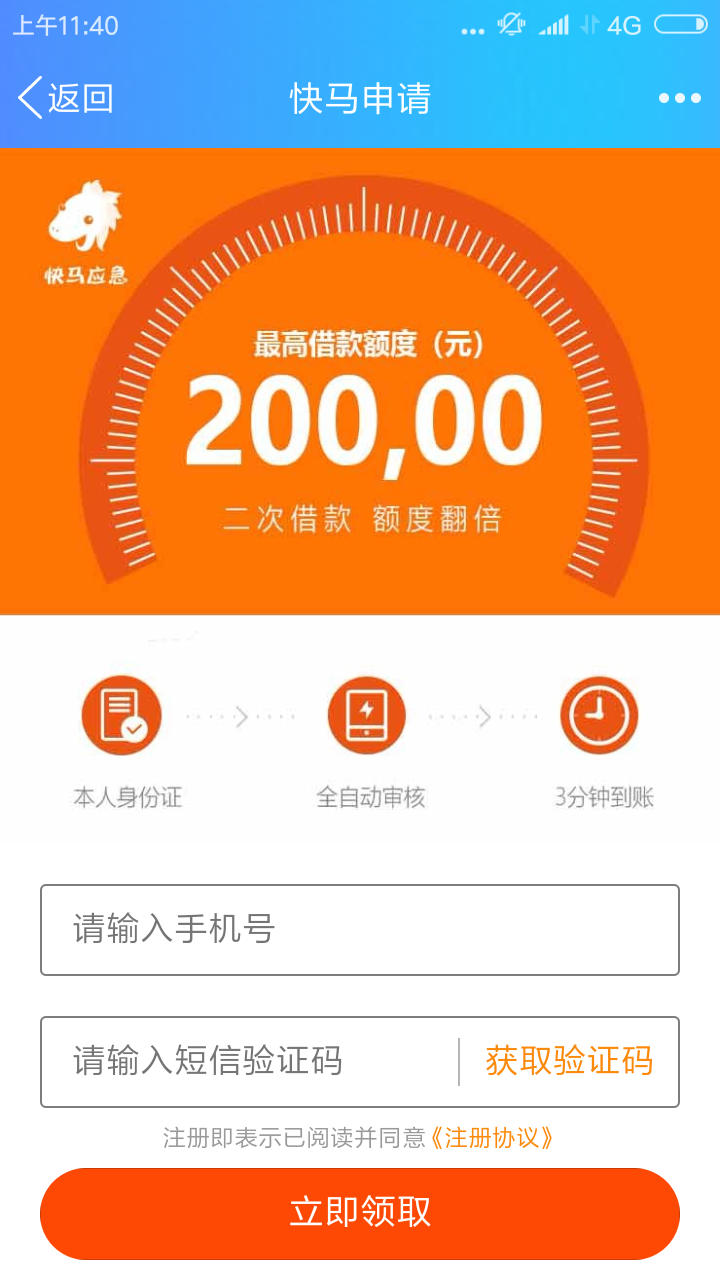Open the 注册协议 registration agreement link

coord(491,1138)
